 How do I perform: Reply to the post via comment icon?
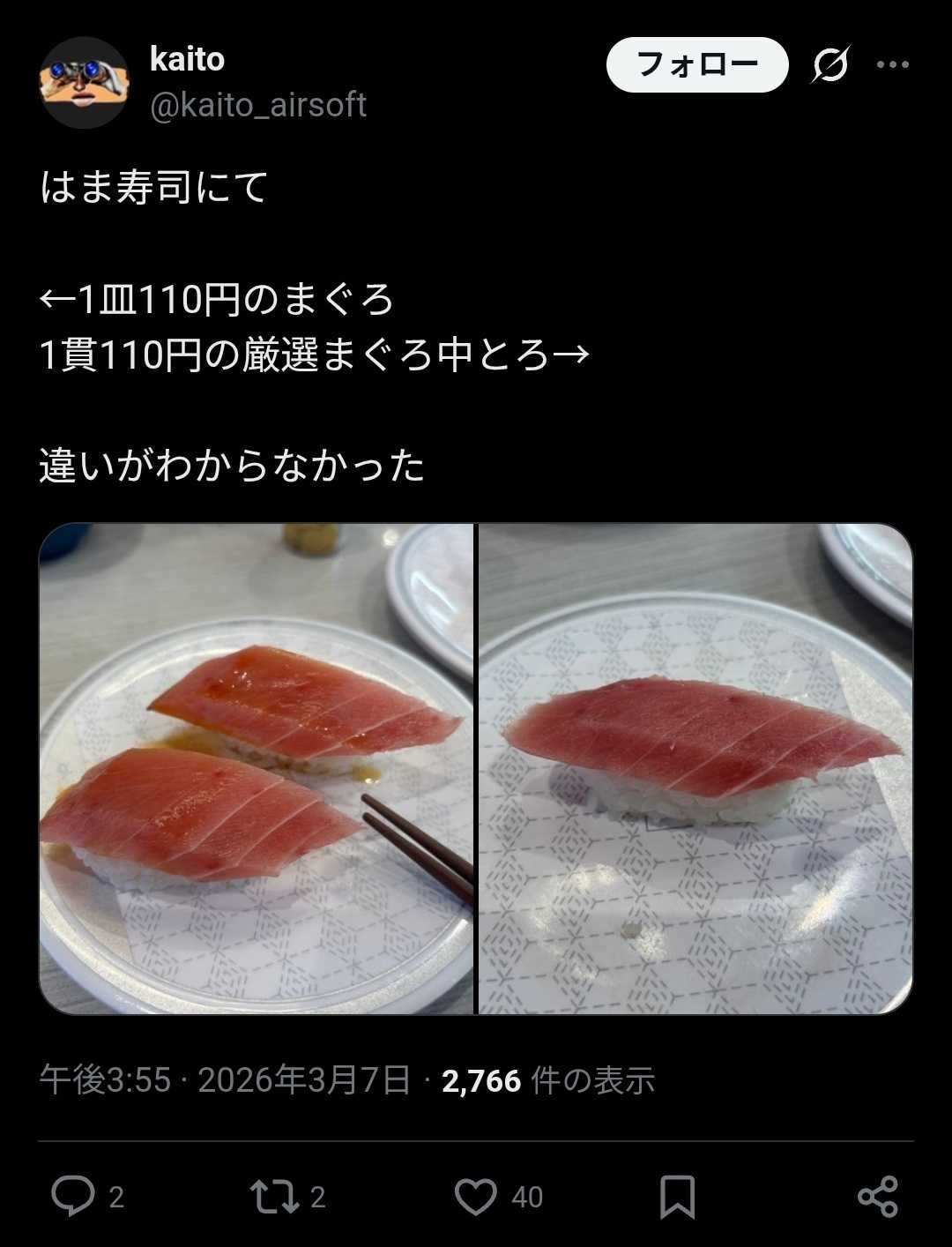[x=73, y=1196]
